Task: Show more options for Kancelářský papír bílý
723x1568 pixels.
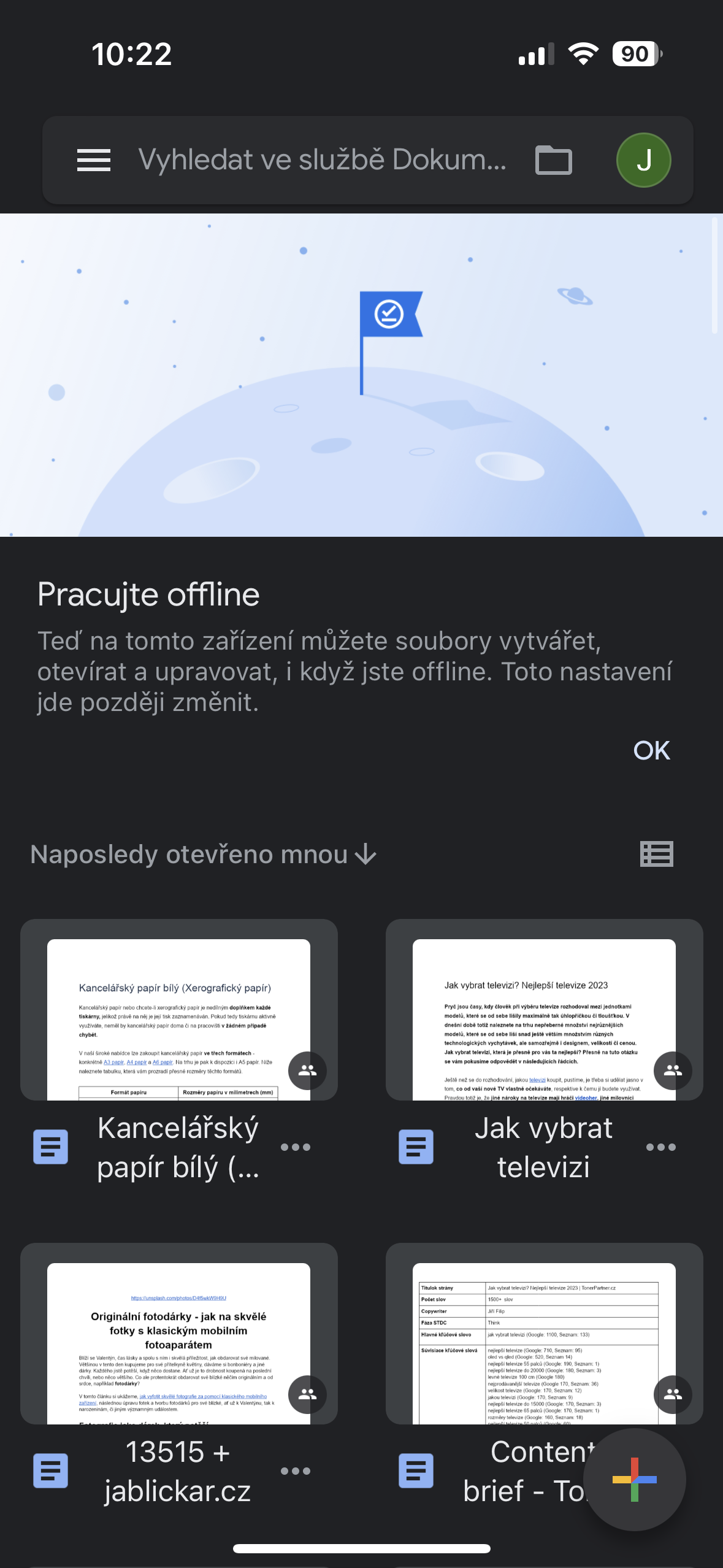Action: click(296, 1147)
